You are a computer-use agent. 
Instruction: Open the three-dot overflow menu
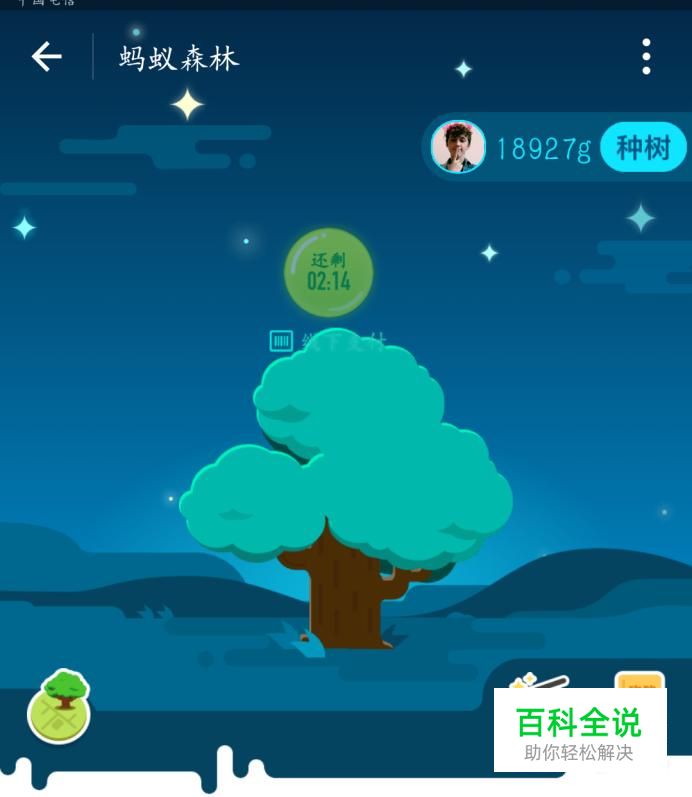(x=646, y=57)
